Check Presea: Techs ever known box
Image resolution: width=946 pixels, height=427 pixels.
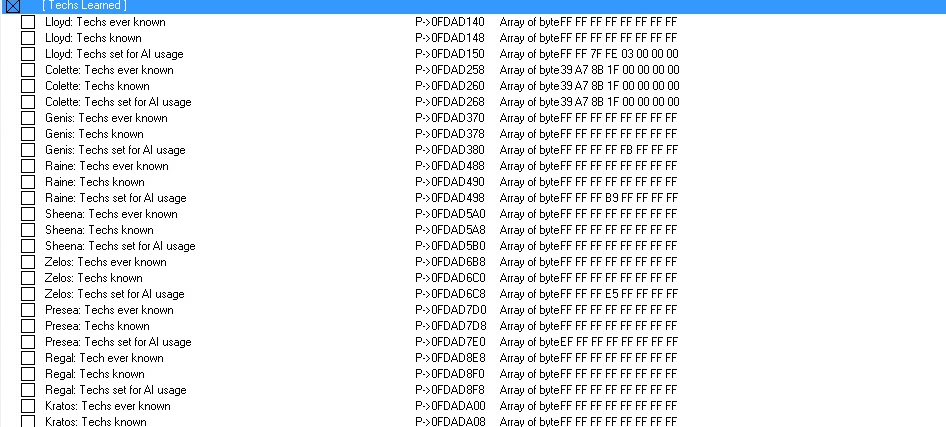pos(28,310)
